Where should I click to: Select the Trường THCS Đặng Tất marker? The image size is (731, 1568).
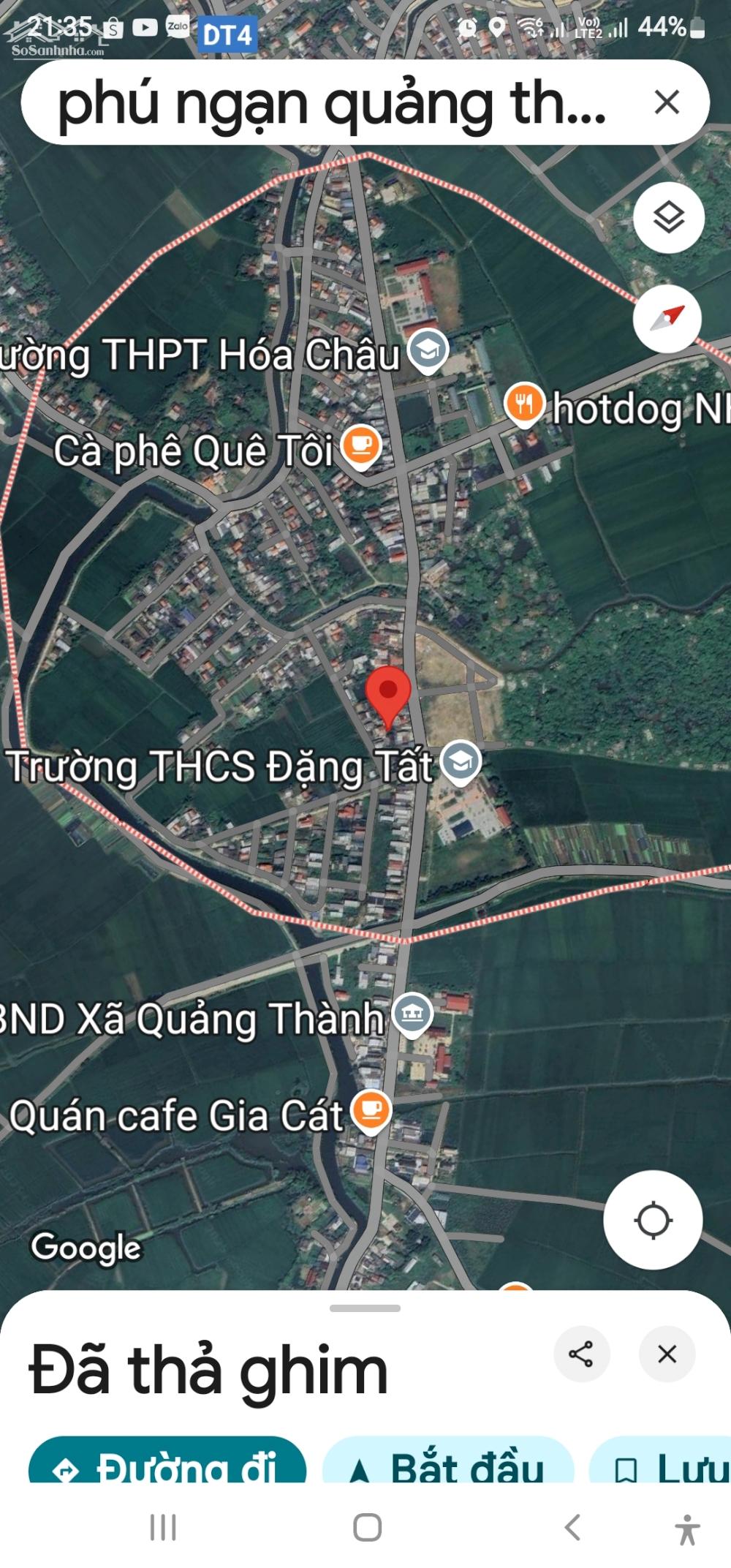pos(461,762)
